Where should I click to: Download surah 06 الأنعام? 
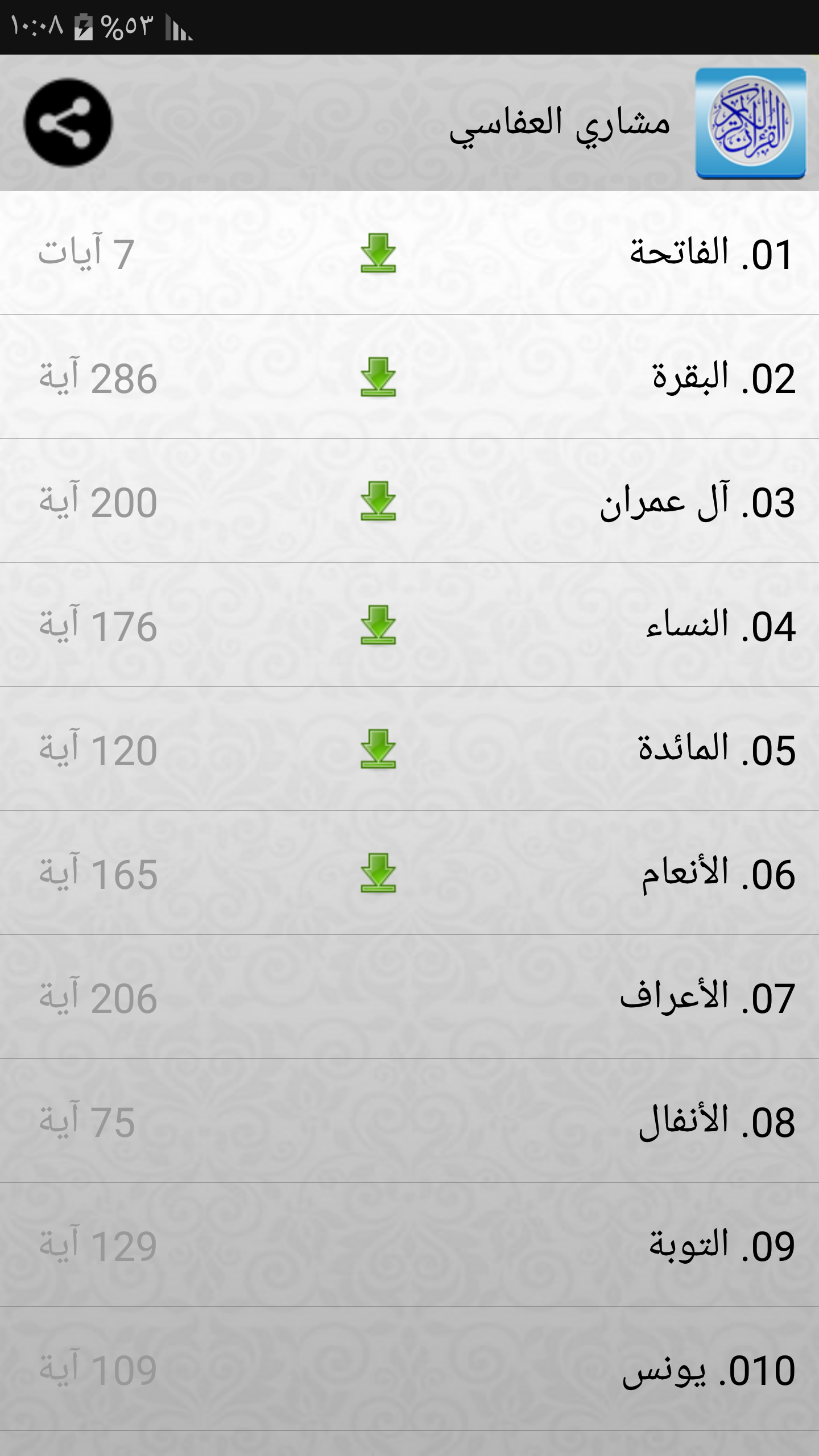(378, 873)
